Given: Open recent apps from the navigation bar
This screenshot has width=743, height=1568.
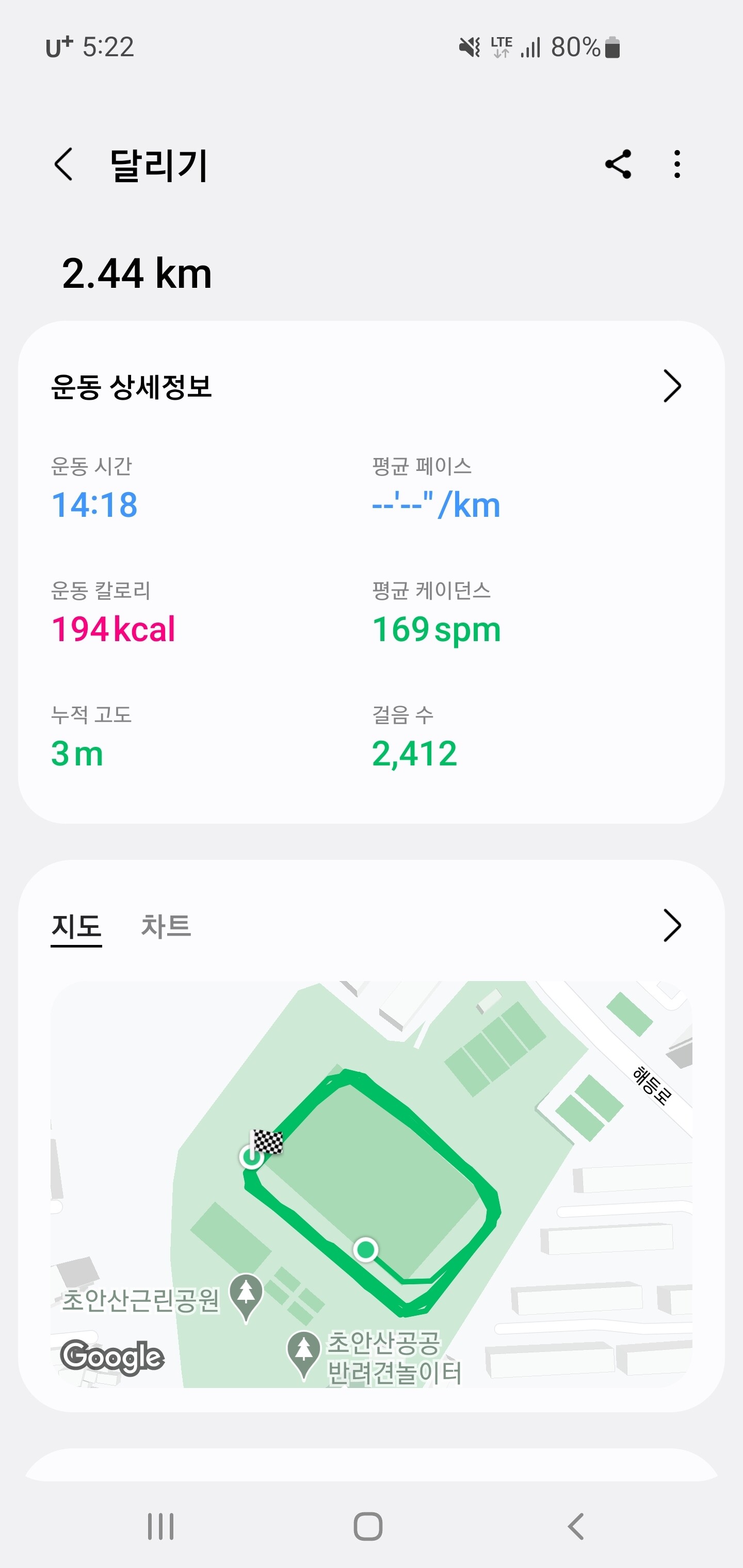Looking at the screenshot, I should (161, 1527).
